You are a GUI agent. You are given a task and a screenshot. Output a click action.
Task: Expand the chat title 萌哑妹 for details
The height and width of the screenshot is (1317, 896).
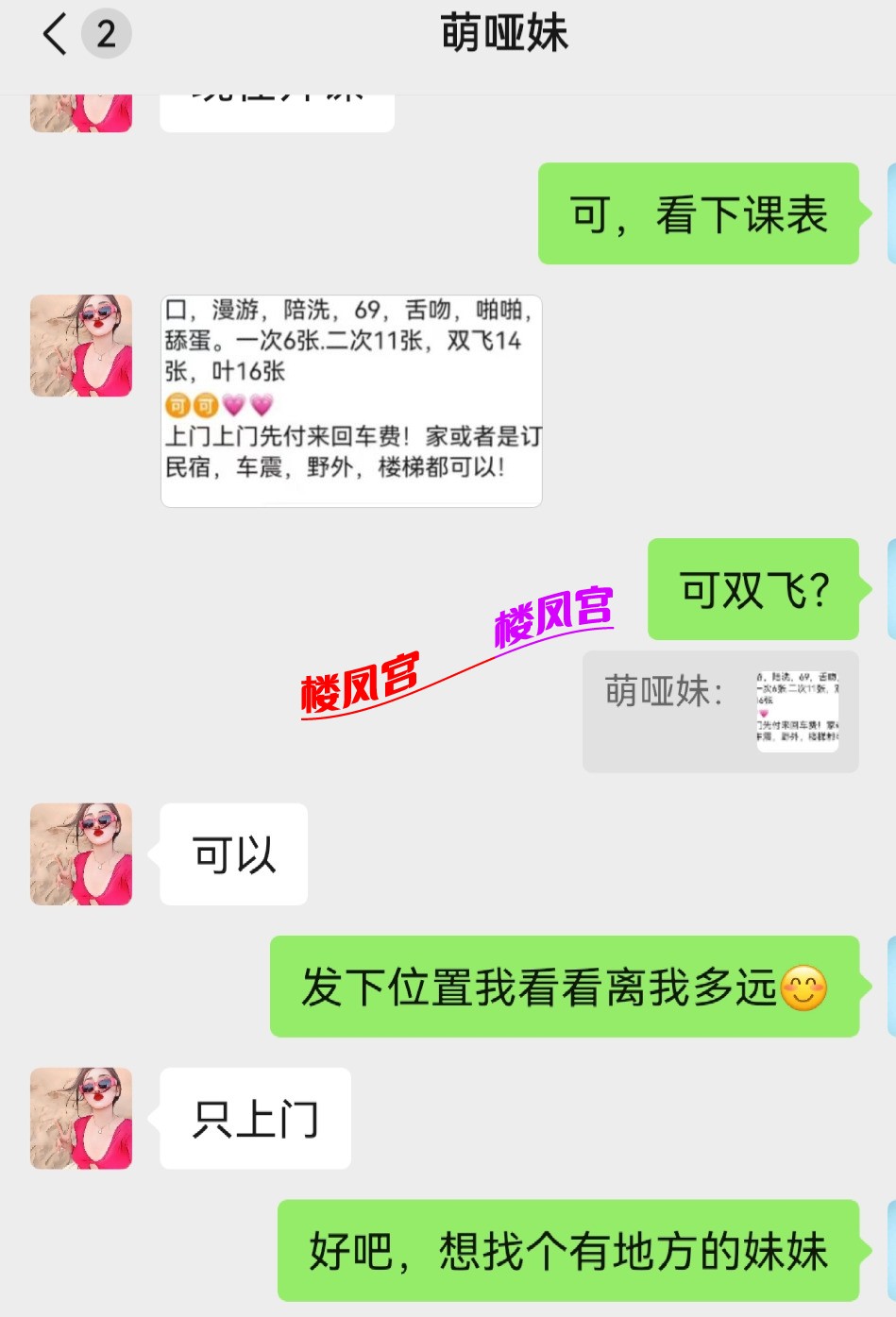[x=503, y=35]
